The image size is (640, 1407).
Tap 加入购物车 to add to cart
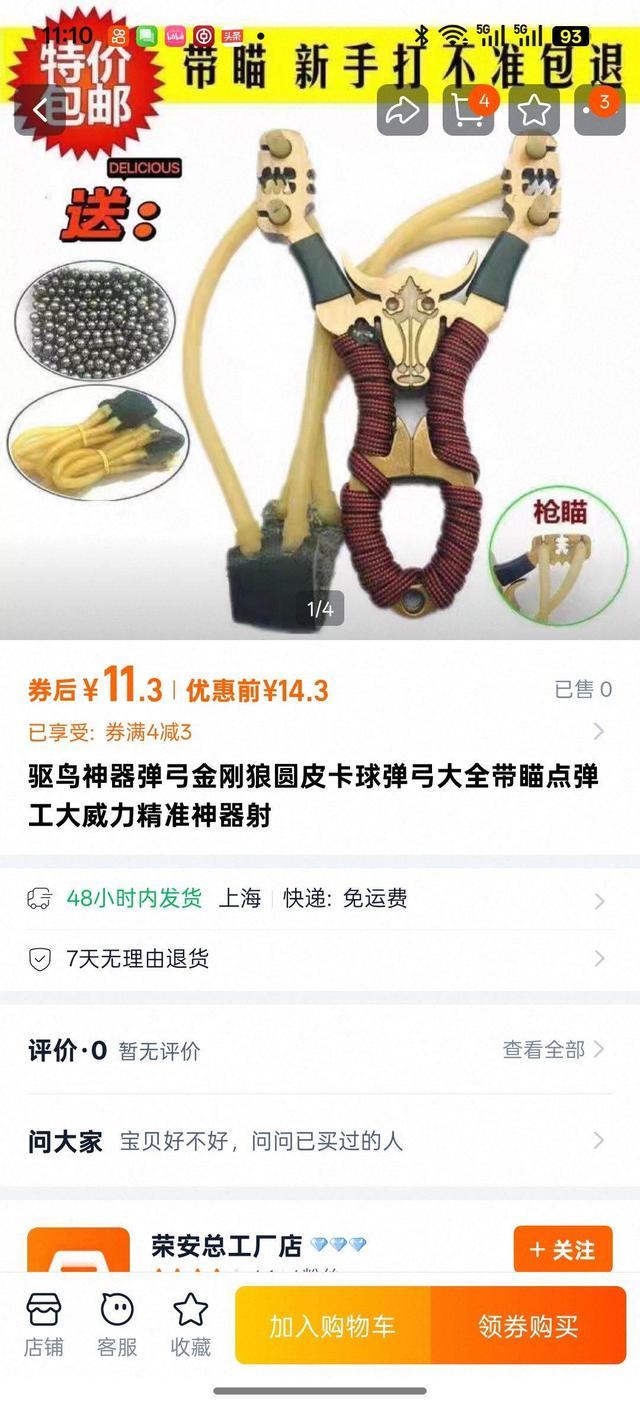coord(332,1326)
